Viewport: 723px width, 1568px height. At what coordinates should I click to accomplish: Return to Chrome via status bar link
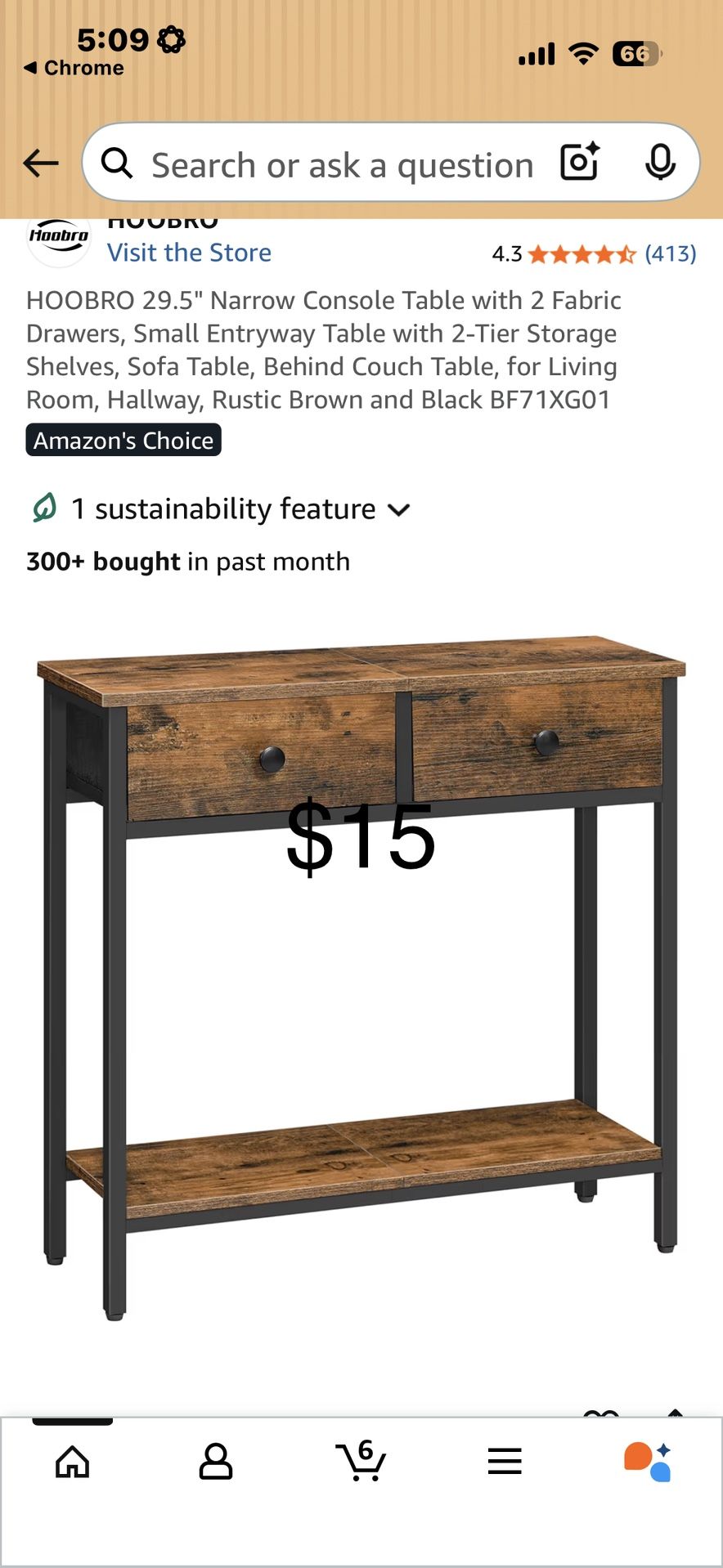(x=72, y=68)
